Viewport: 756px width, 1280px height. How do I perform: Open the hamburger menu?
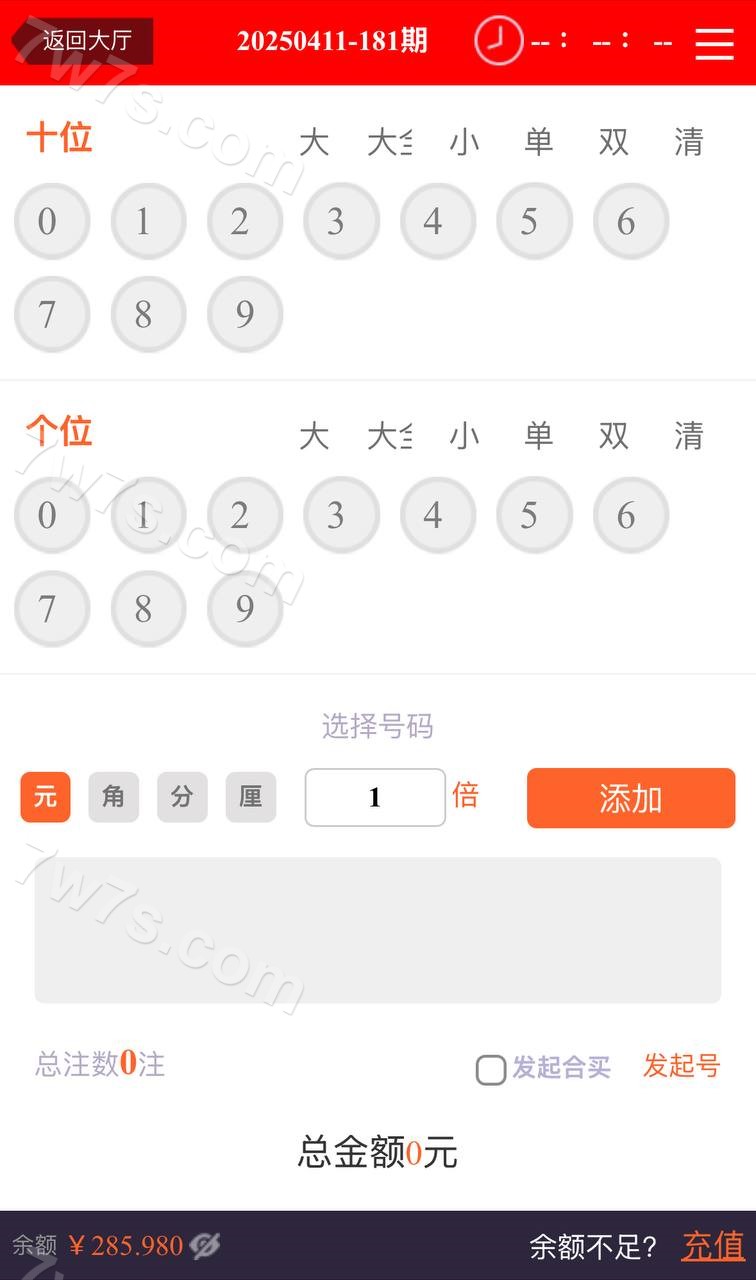[714, 43]
